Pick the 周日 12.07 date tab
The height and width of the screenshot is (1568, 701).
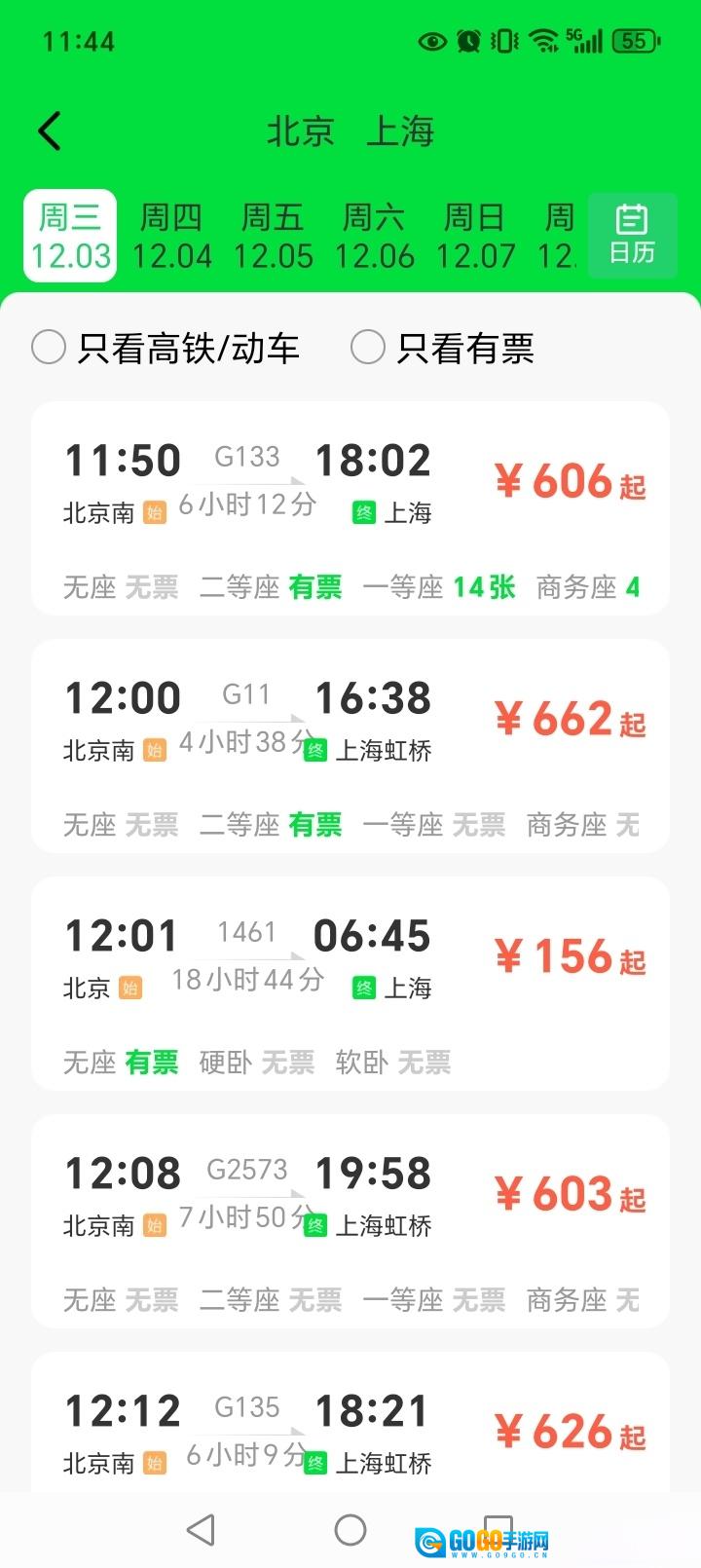coord(475,237)
